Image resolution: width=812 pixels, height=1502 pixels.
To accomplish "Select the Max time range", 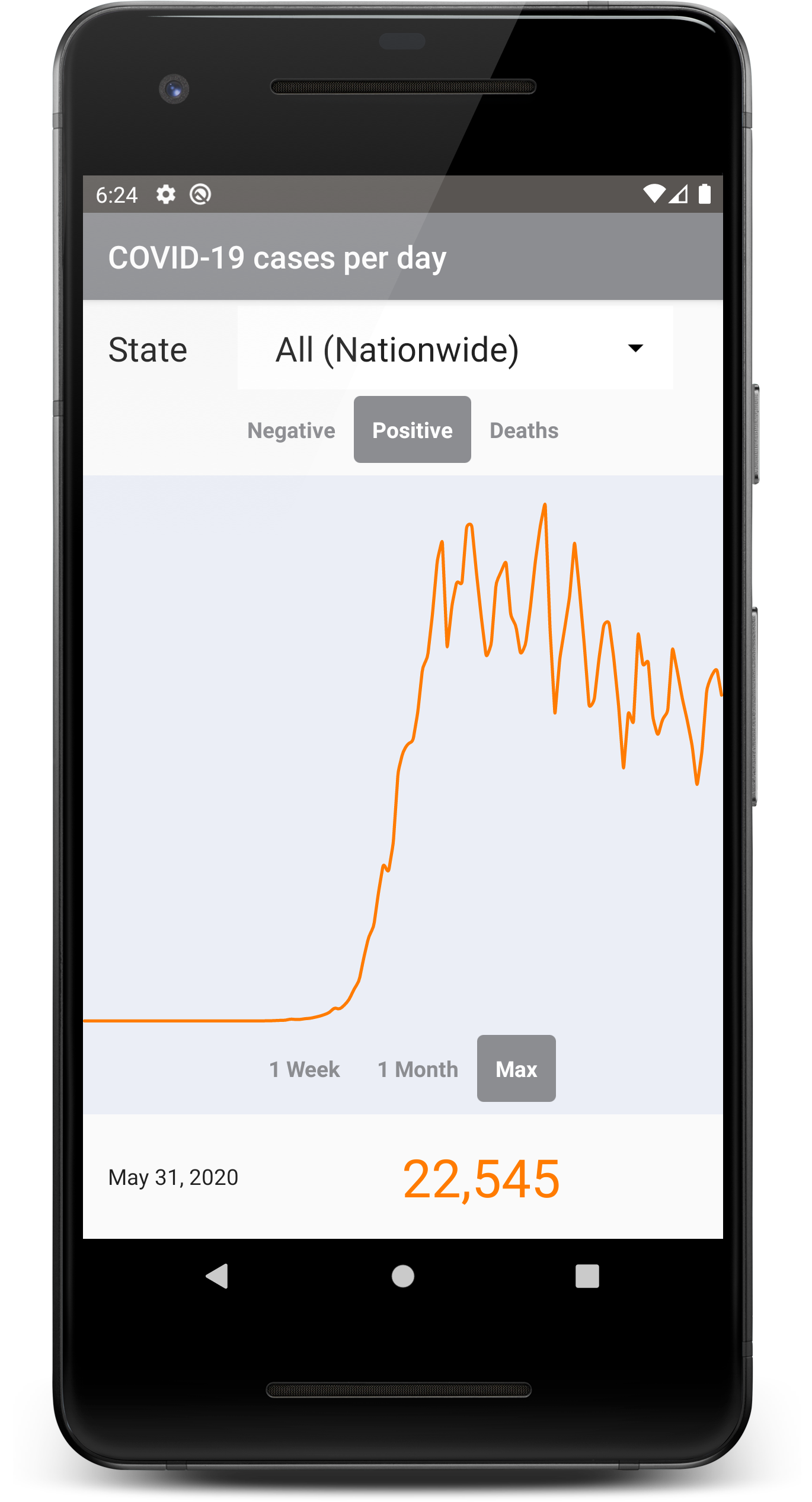I will [x=516, y=1069].
